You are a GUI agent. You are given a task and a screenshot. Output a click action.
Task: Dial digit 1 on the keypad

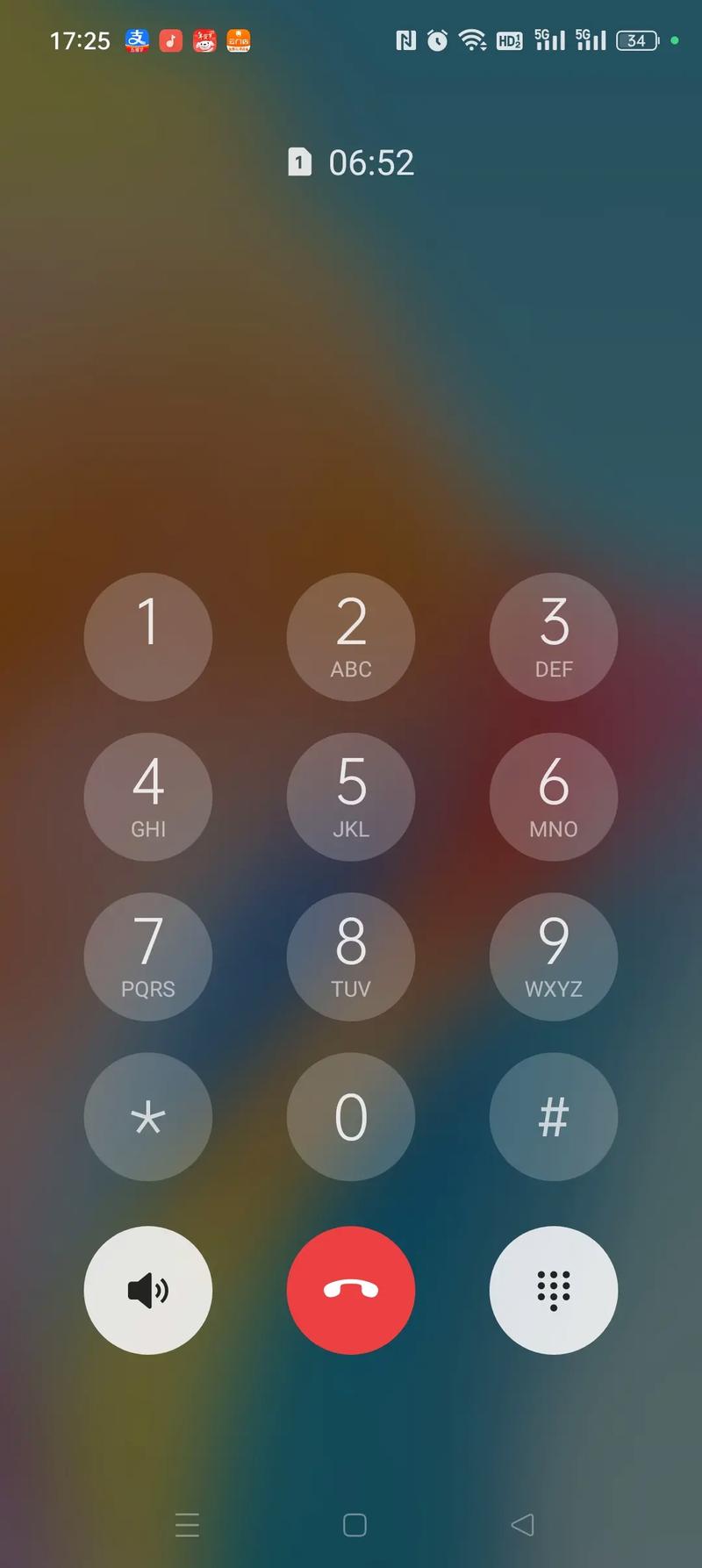tap(147, 636)
